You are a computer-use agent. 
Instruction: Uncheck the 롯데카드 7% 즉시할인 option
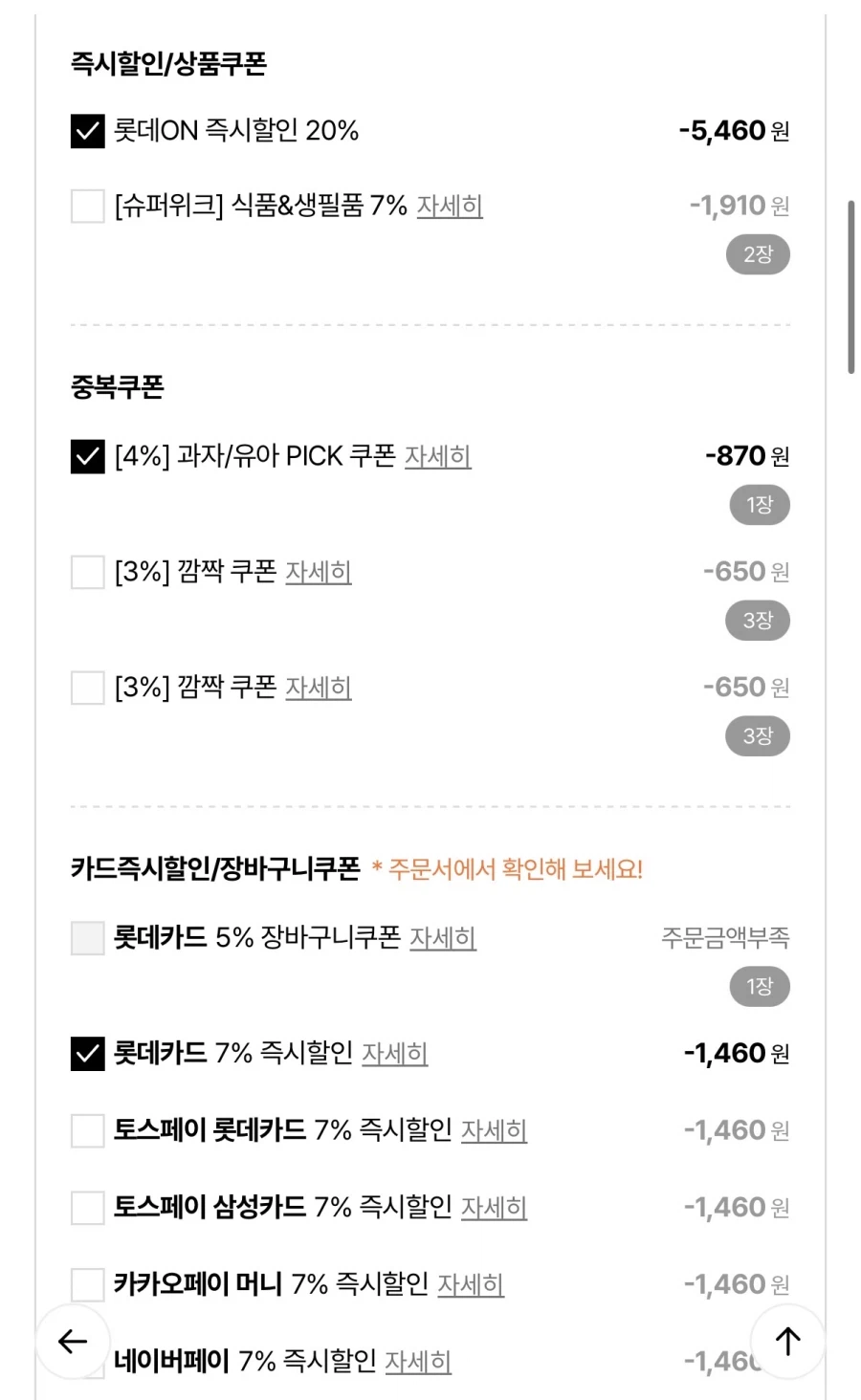87,1054
